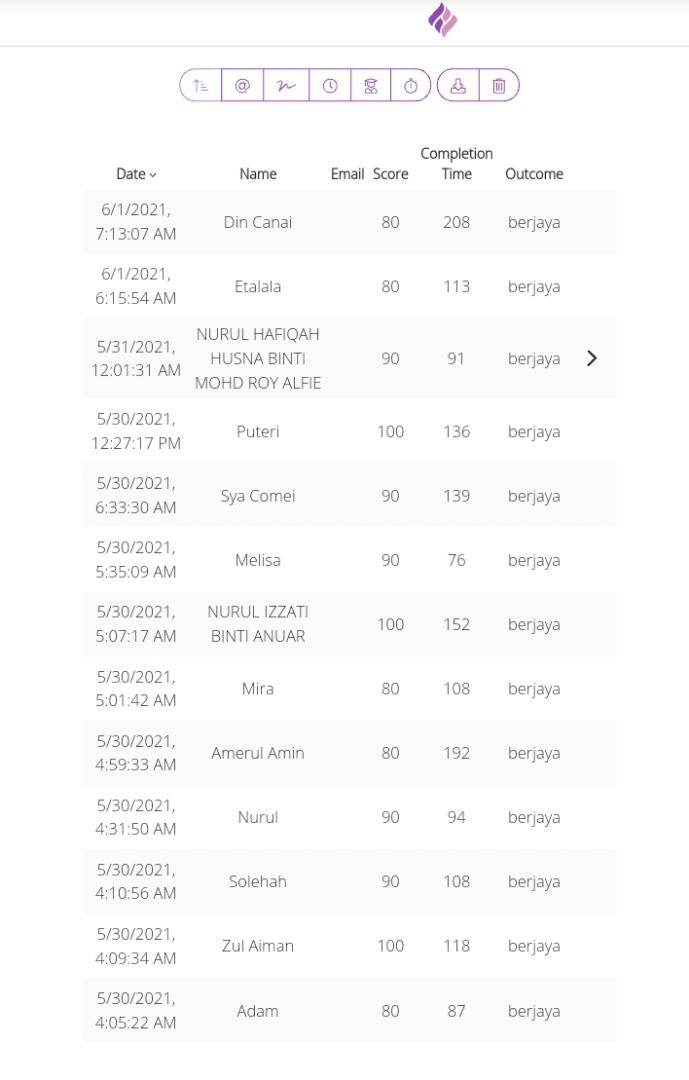The image size is (689, 1080).
Task: Toggle the email (@) column icon
Action: (242, 86)
